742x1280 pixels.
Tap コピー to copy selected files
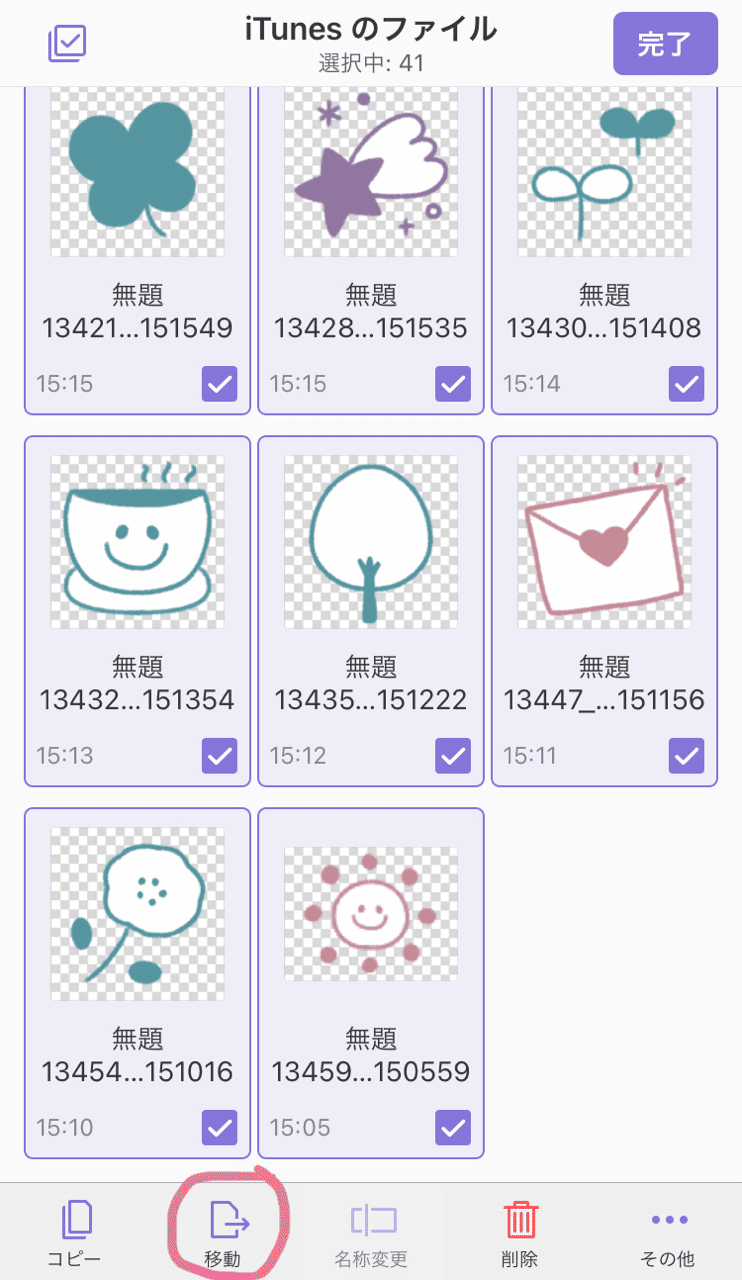[75, 1233]
